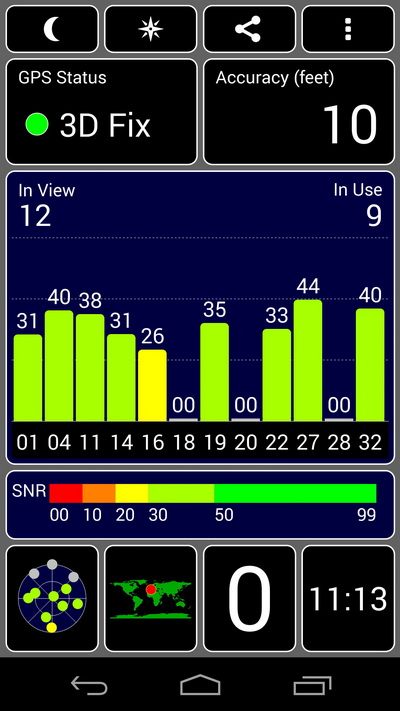Viewport: 400px width, 711px height.
Task: Open the overflow menu
Action: (x=348, y=29)
